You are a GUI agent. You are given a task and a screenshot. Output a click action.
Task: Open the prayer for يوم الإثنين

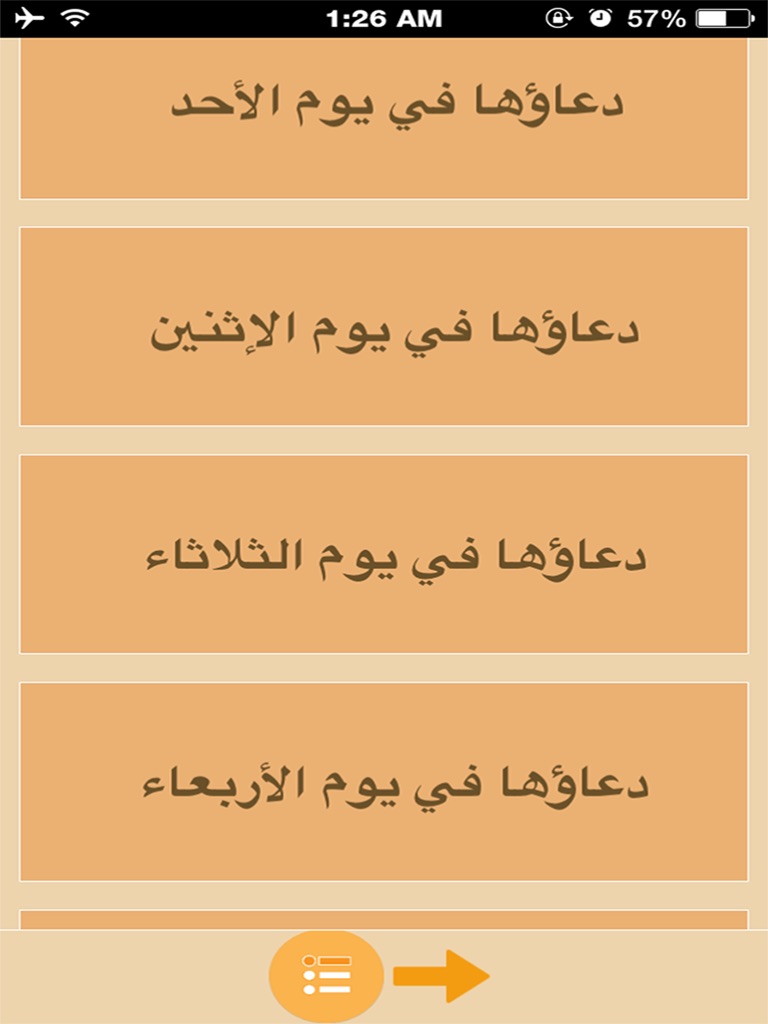384,327
